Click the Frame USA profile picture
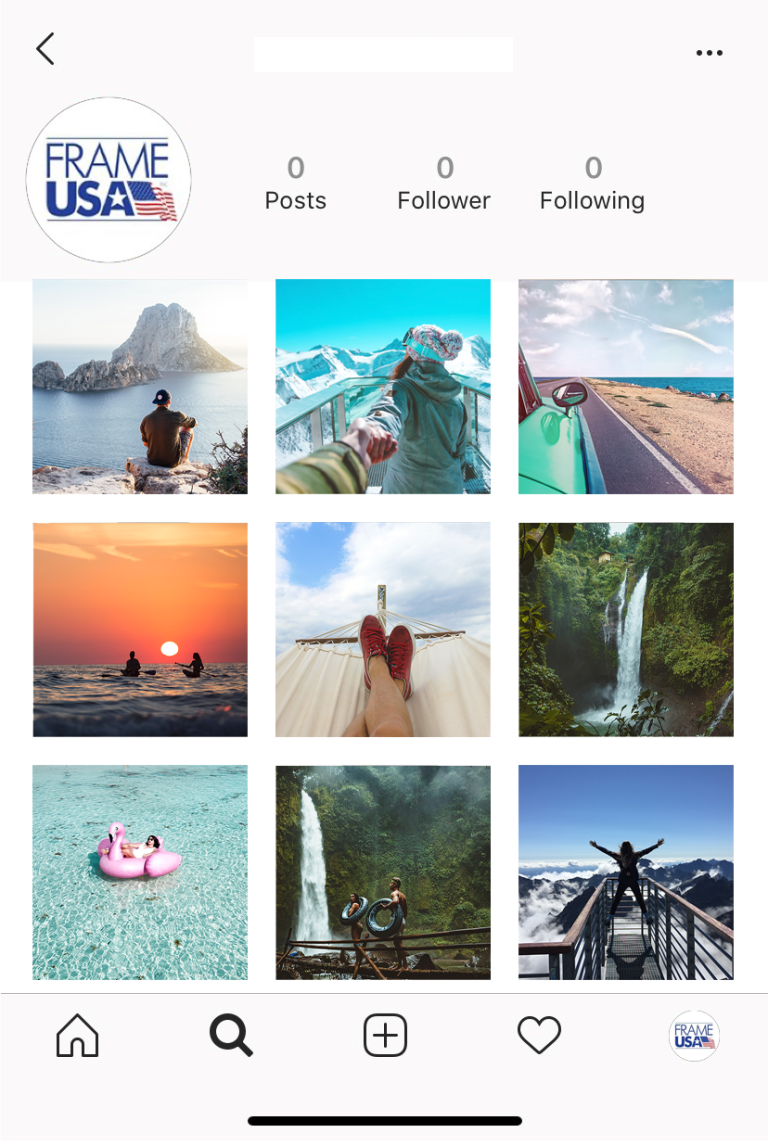 (x=108, y=180)
